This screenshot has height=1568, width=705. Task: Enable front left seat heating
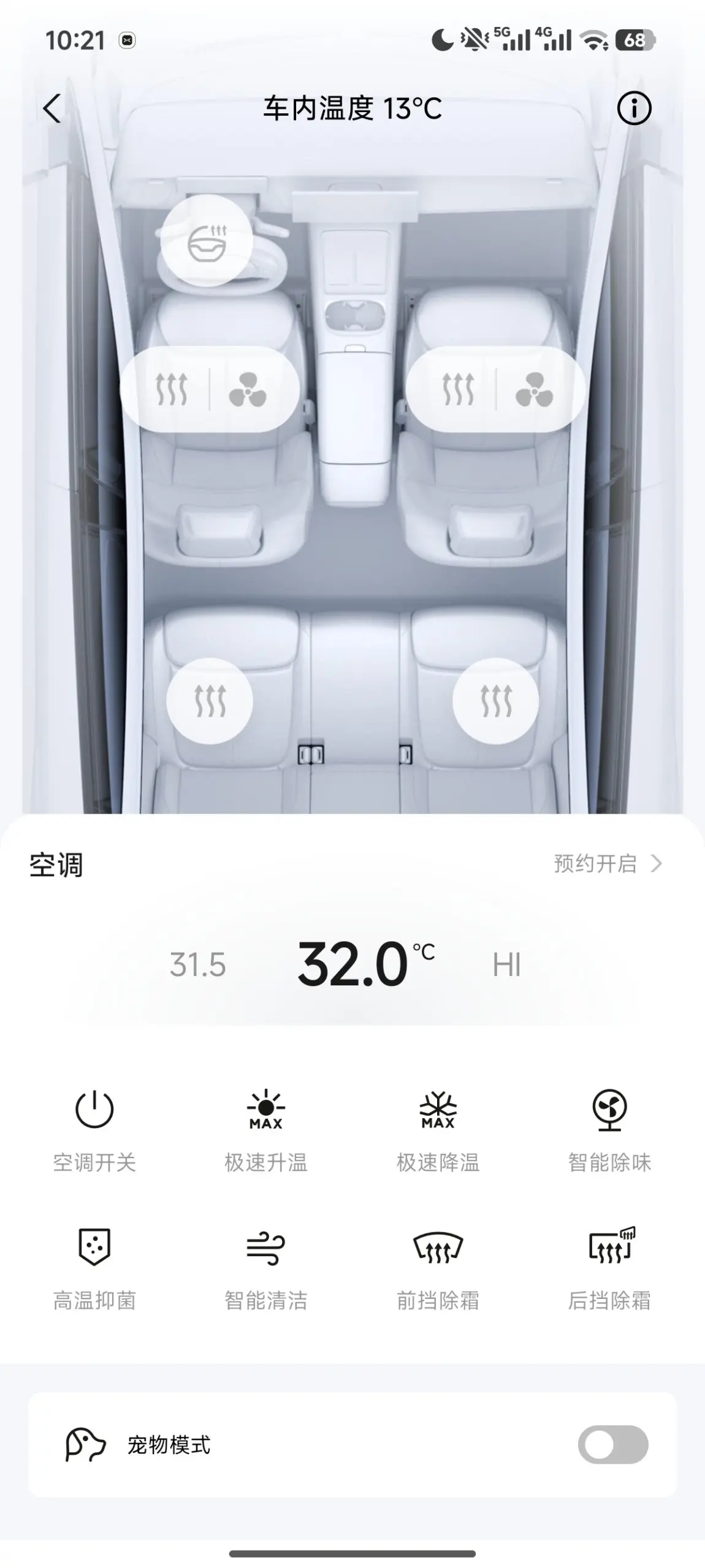tap(171, 389)
